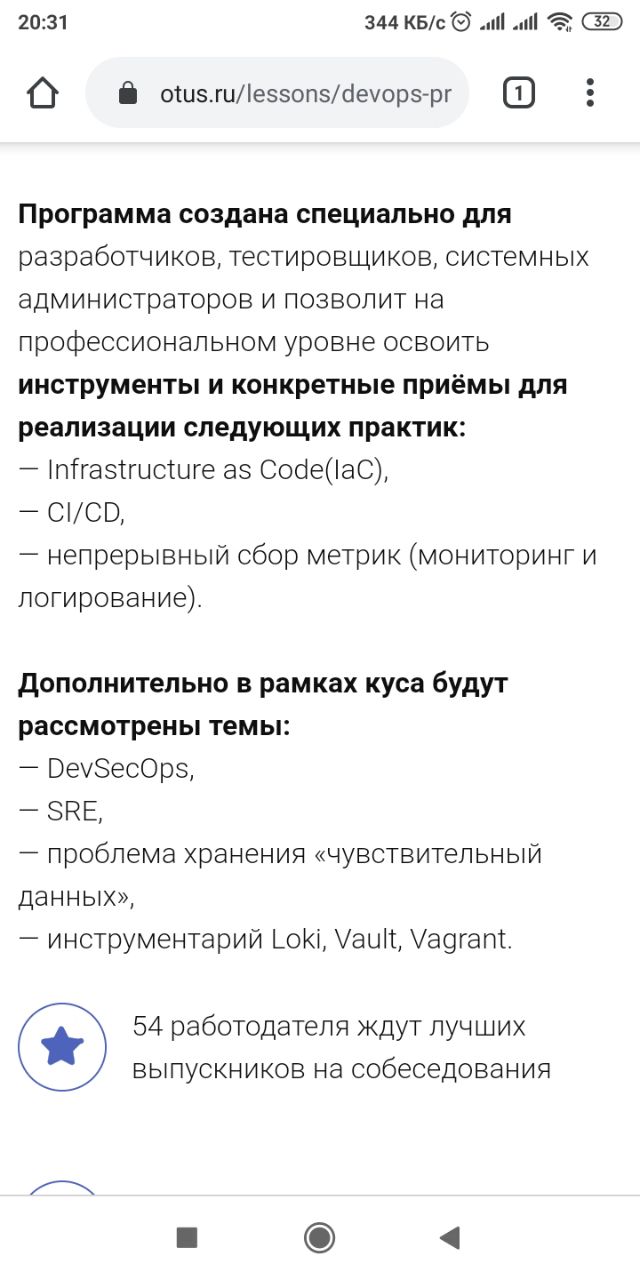Open the tab switcher showing 1 tab
The height and width of the screenshot is (1280, 640).
[x=518, y=94]
